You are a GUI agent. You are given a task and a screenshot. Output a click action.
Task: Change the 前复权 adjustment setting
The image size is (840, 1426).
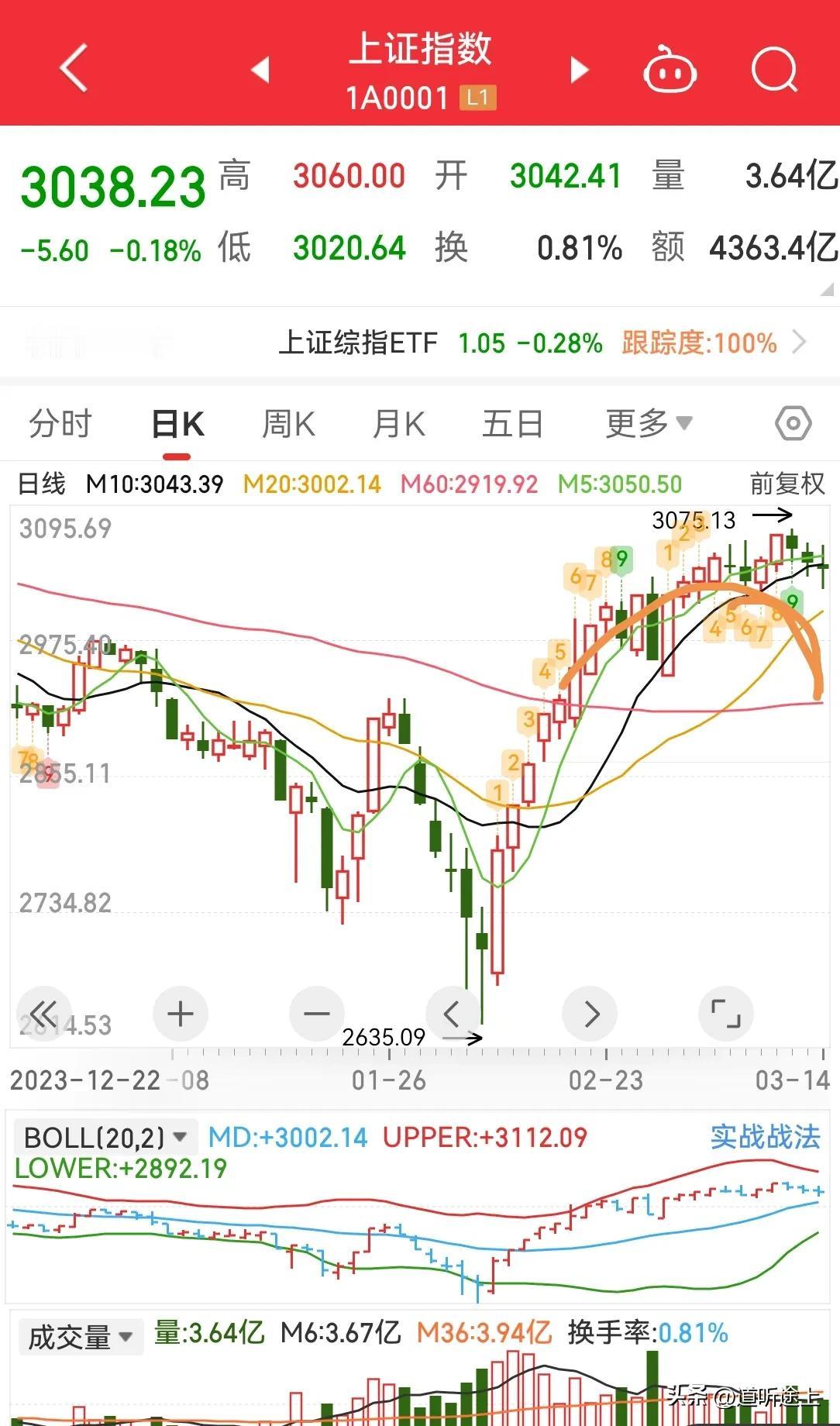787,484
